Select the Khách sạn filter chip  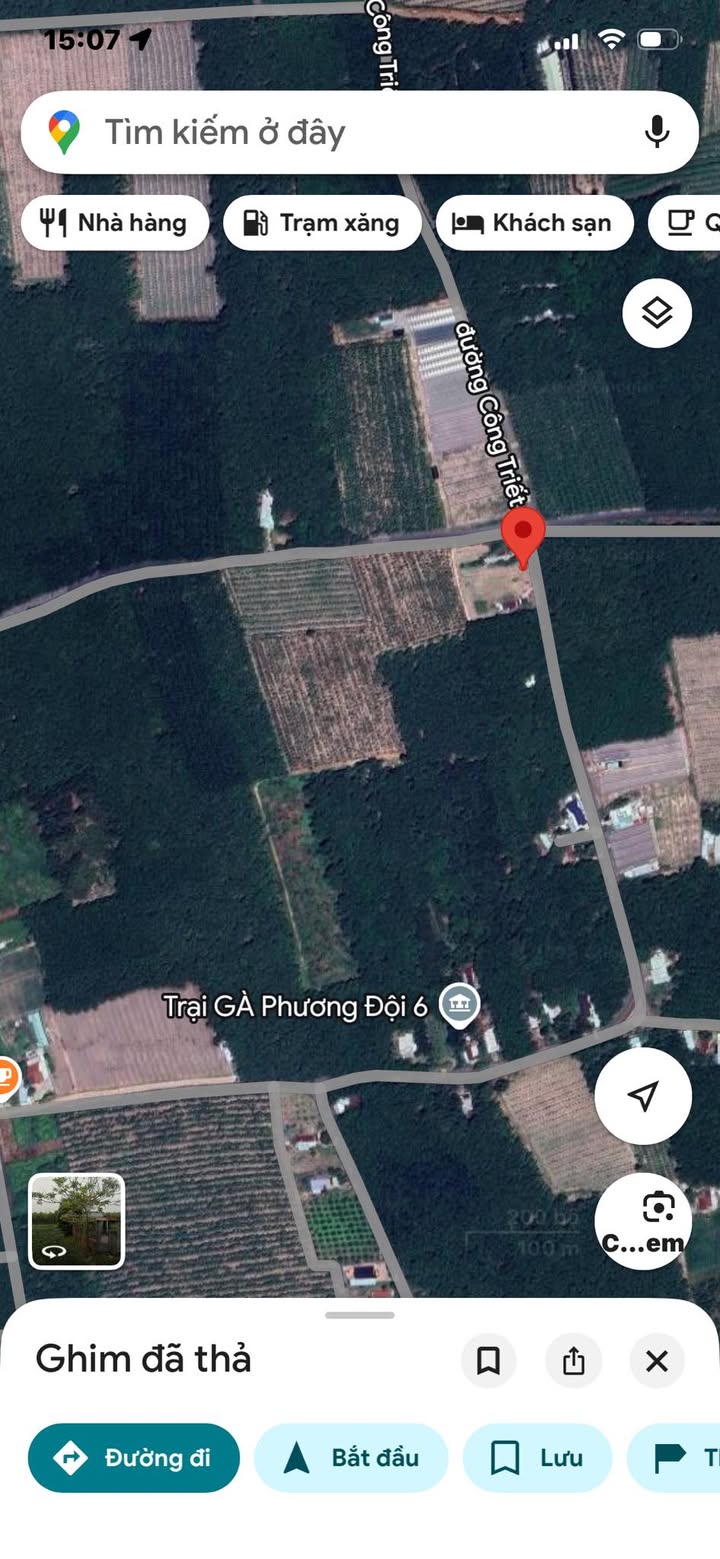[x=534, y=223]
